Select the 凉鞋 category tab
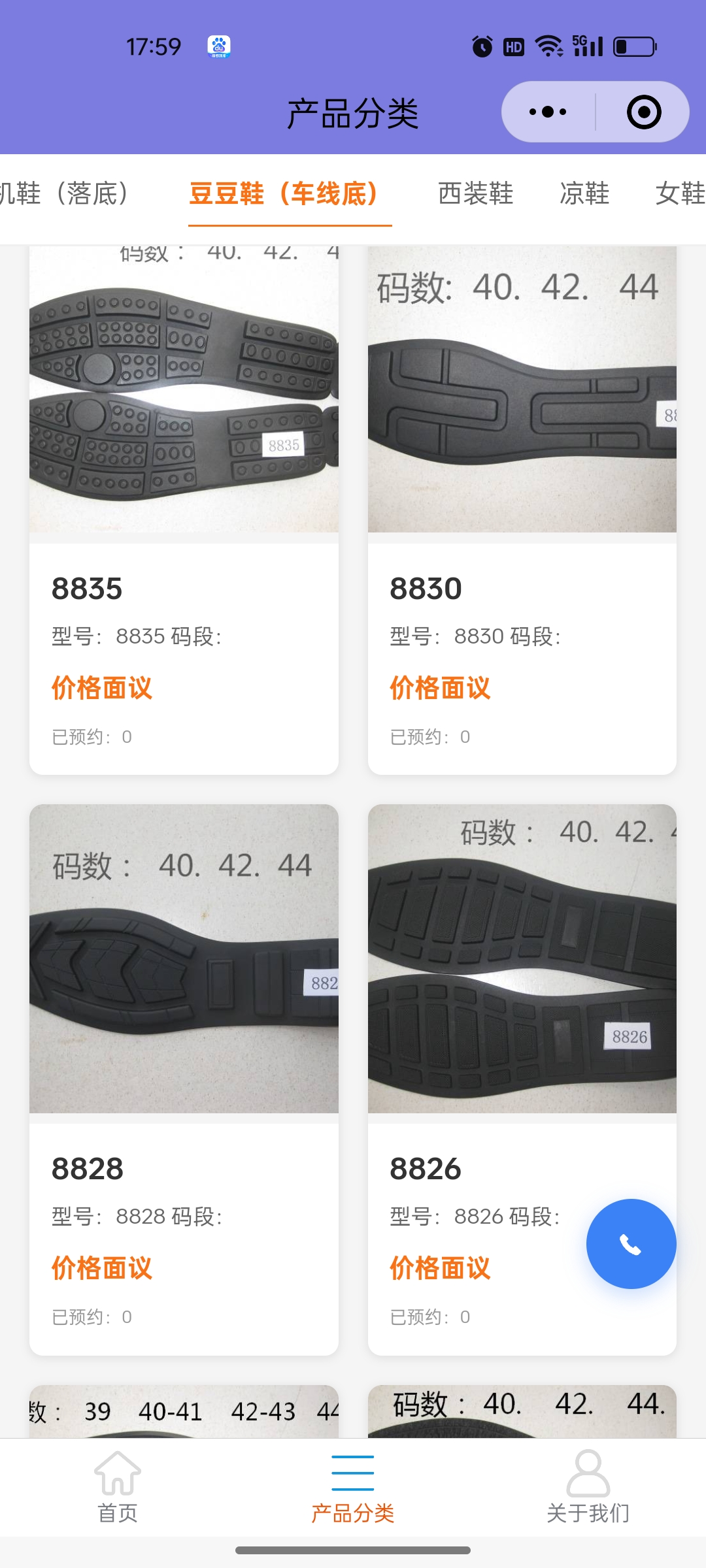This screenshot has width=706, height=1568. coord(584,194)
